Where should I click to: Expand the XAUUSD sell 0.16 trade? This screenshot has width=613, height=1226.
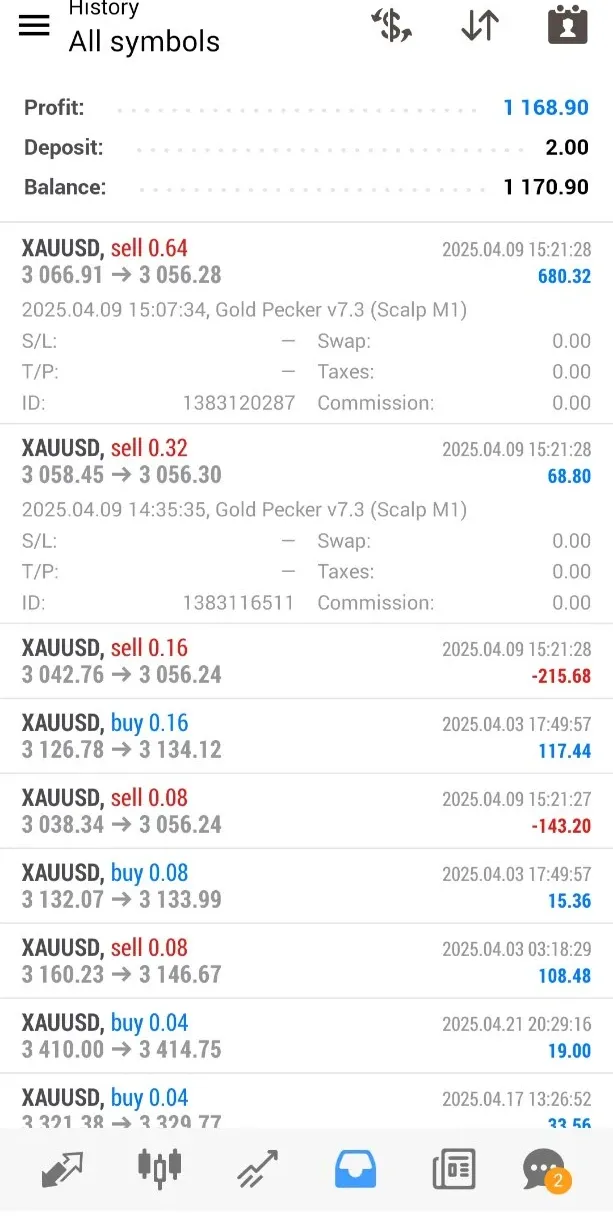pos(306,661)
